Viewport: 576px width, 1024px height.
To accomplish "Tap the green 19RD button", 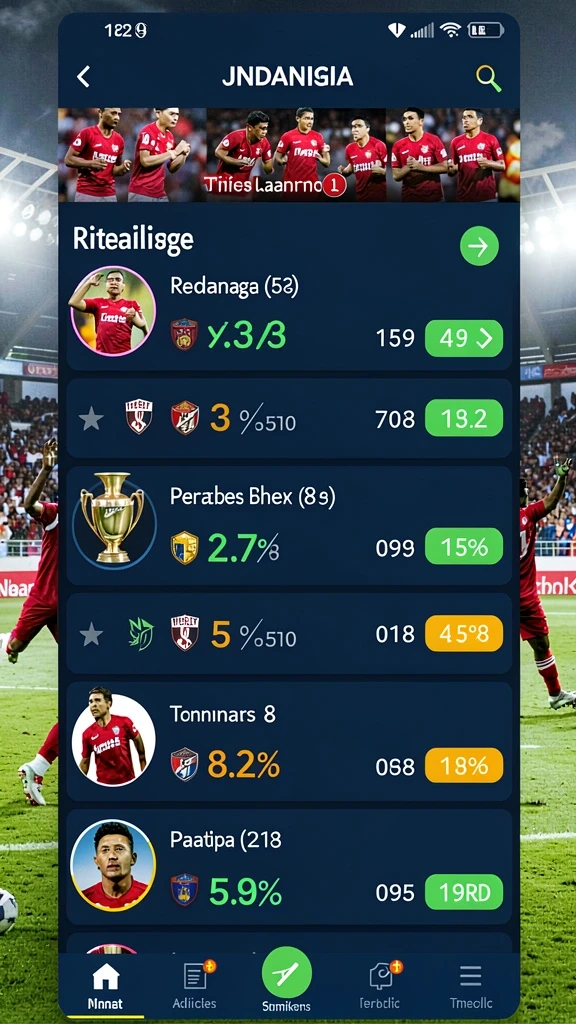I will coord(464,892).
